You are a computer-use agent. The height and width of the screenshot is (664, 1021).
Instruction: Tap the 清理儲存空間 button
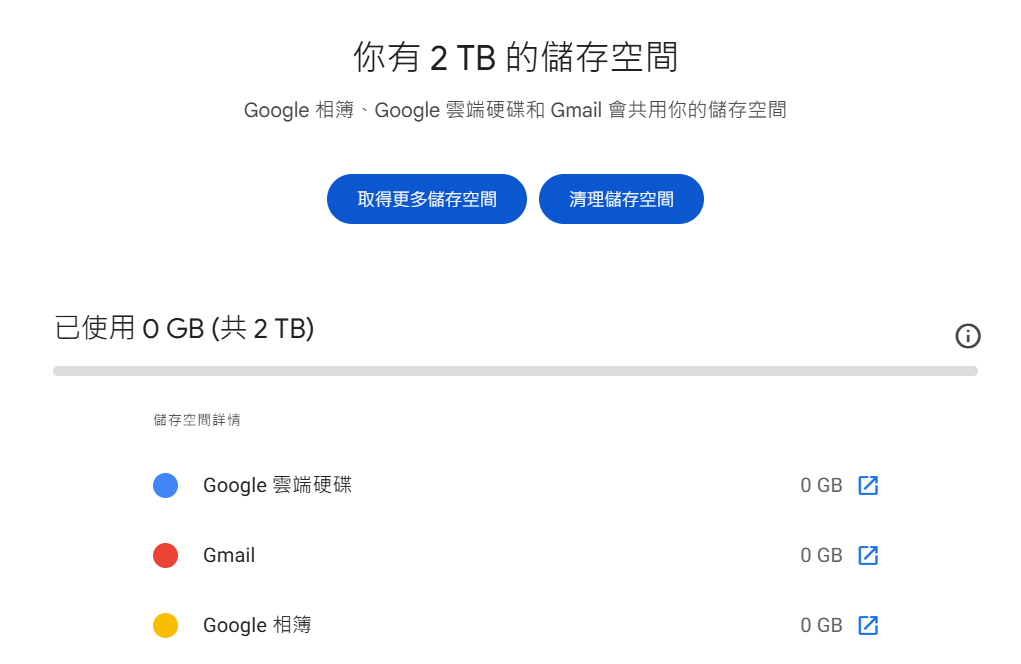(x=621, y=199)
